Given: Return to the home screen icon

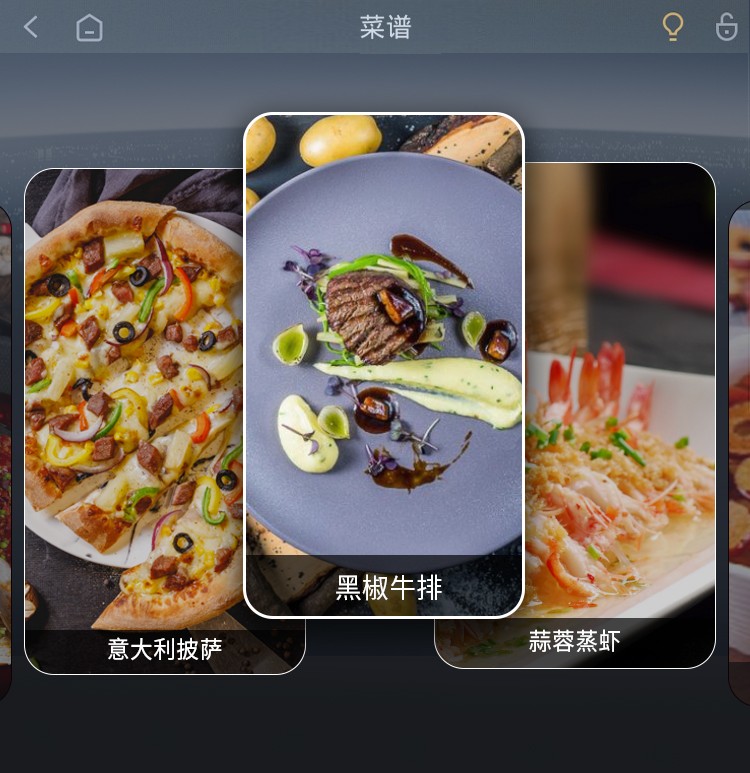Looking at the screenshot, I should pos(89,27).
